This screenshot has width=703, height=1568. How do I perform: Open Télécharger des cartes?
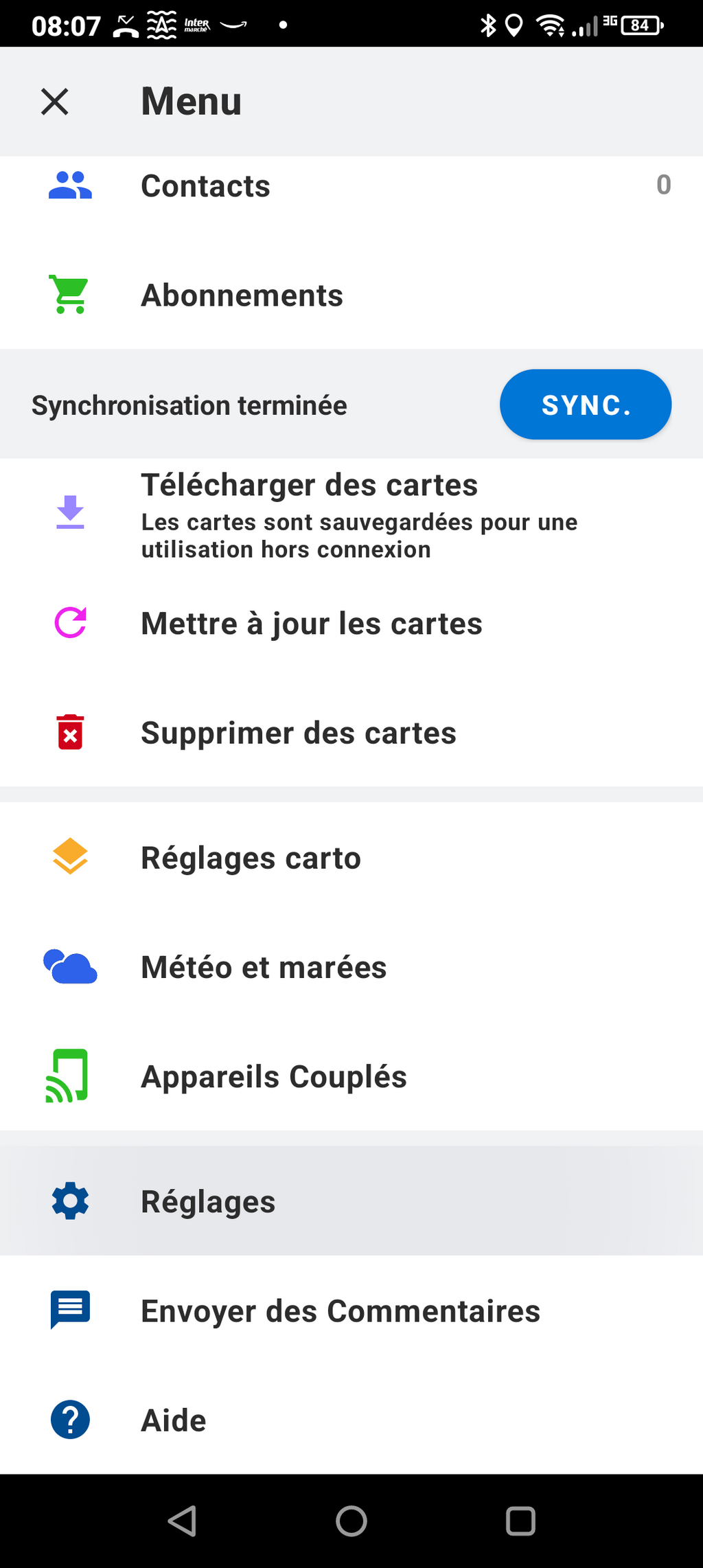[351, 514]
